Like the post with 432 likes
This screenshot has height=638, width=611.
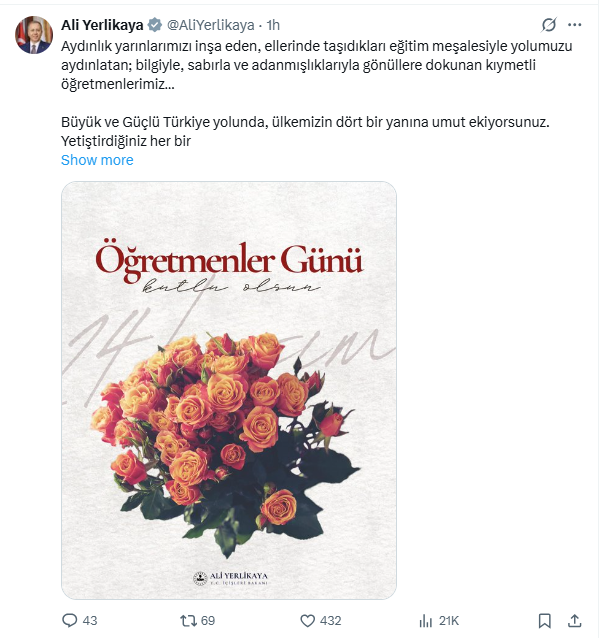pyautogui.click(x=309, y=620)
